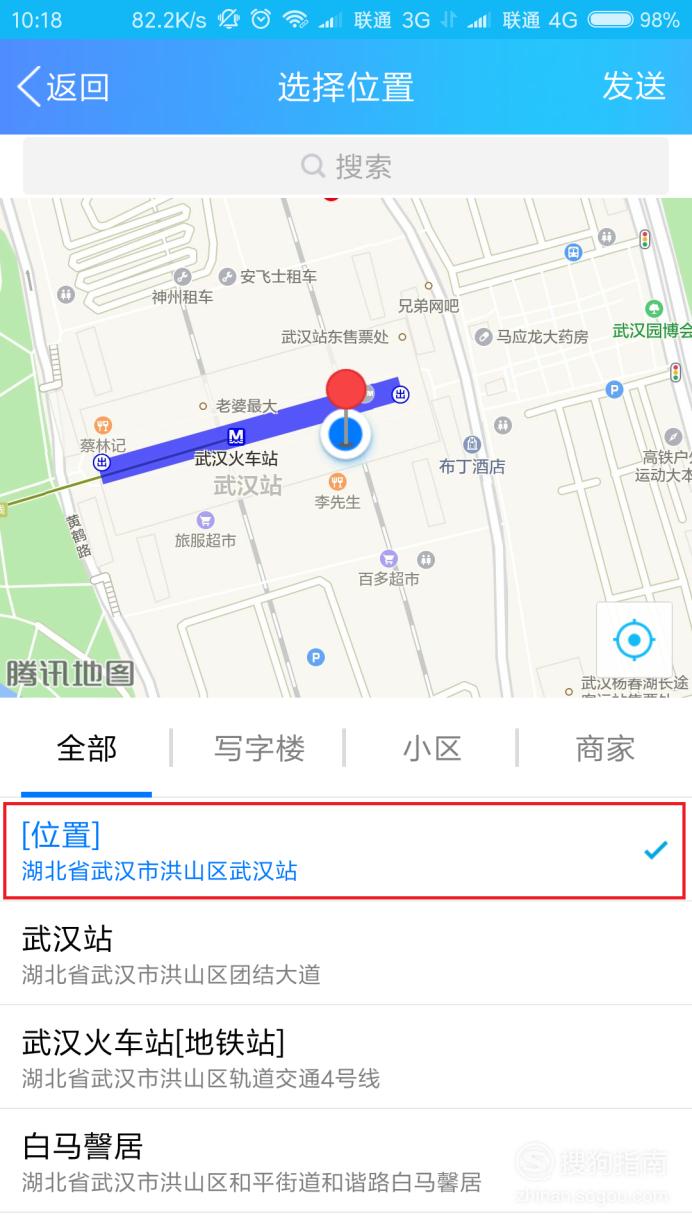Switch to the 小区 tab
692x1230 pixels.
432,748
